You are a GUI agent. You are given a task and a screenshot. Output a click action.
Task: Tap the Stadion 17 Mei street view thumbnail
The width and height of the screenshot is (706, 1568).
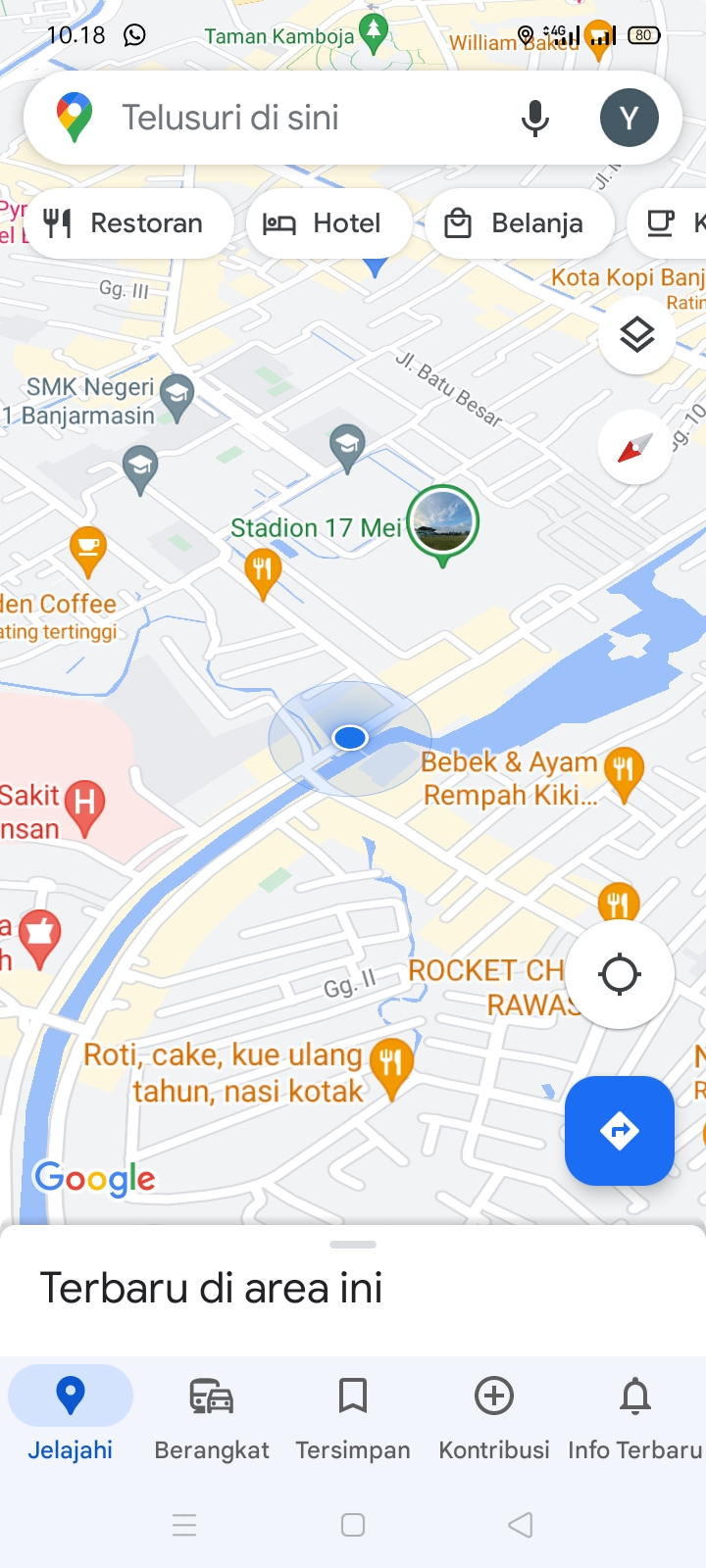pyautogui.click(x=443, y=520)
